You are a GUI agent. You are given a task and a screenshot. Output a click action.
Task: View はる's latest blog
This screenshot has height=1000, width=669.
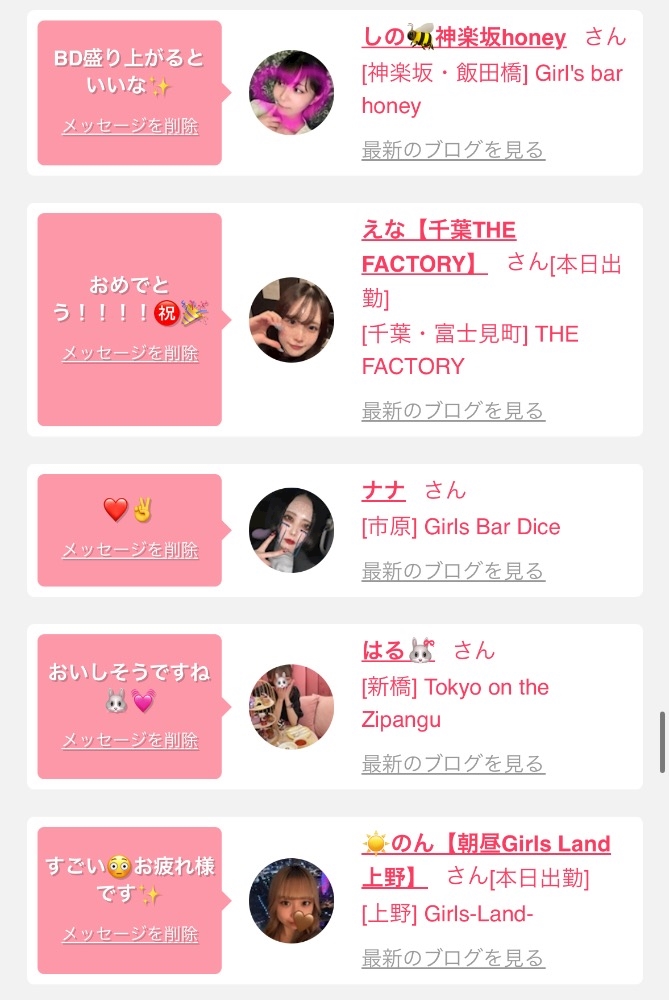coord(453,764)
